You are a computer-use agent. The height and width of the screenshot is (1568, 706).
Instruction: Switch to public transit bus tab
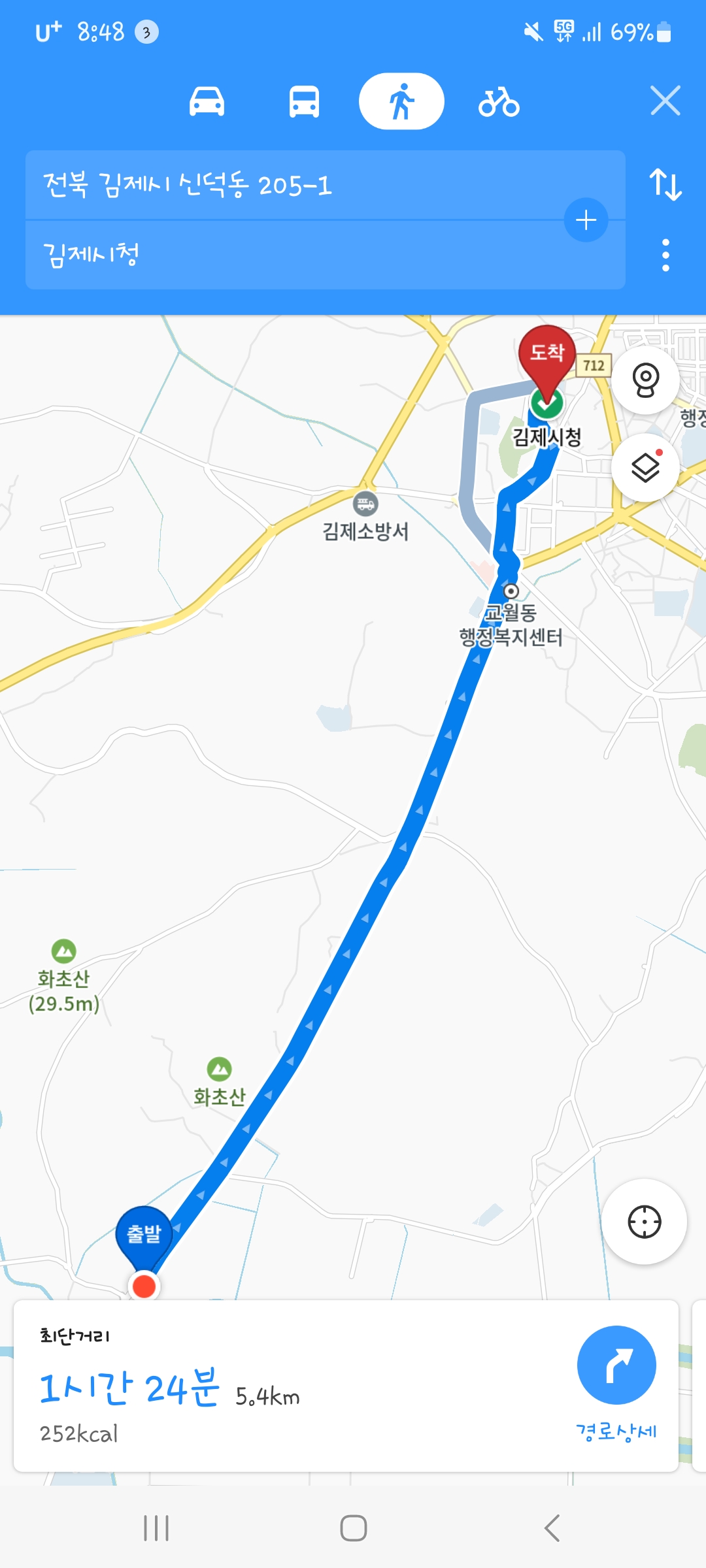304,102
